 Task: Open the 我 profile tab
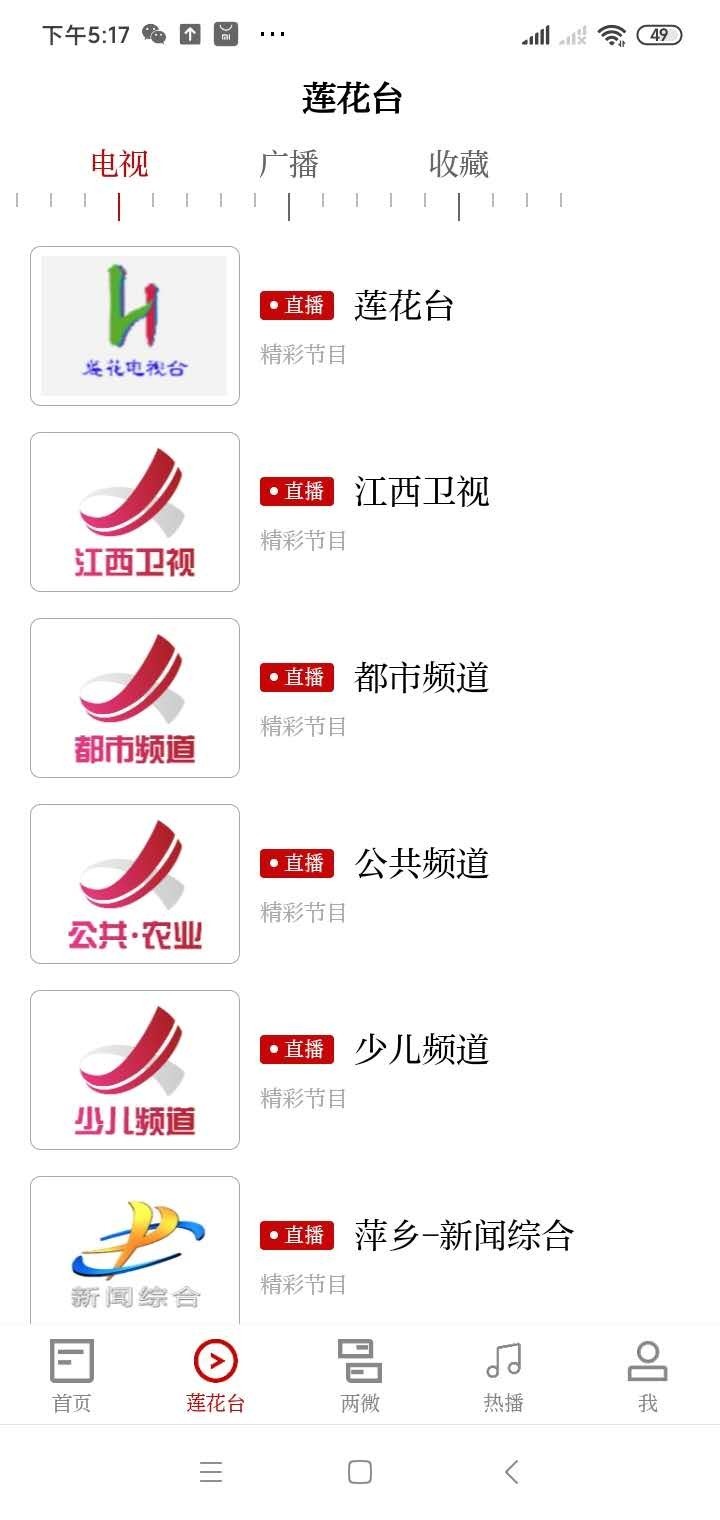(x=648, y=1376)
